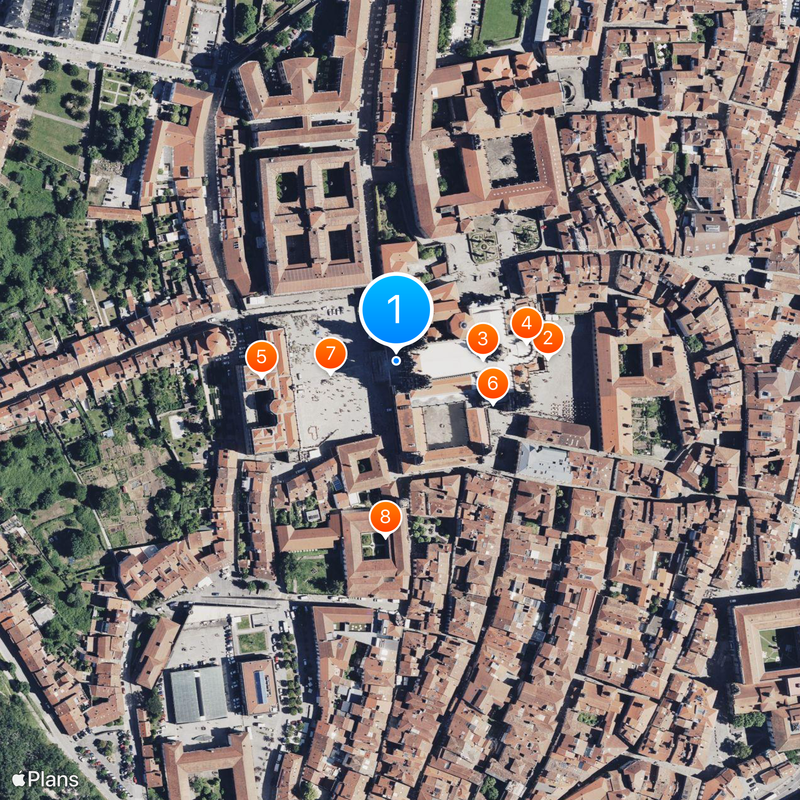Tap the orange map pin numbered 5
800x800 pixels.
262,356
